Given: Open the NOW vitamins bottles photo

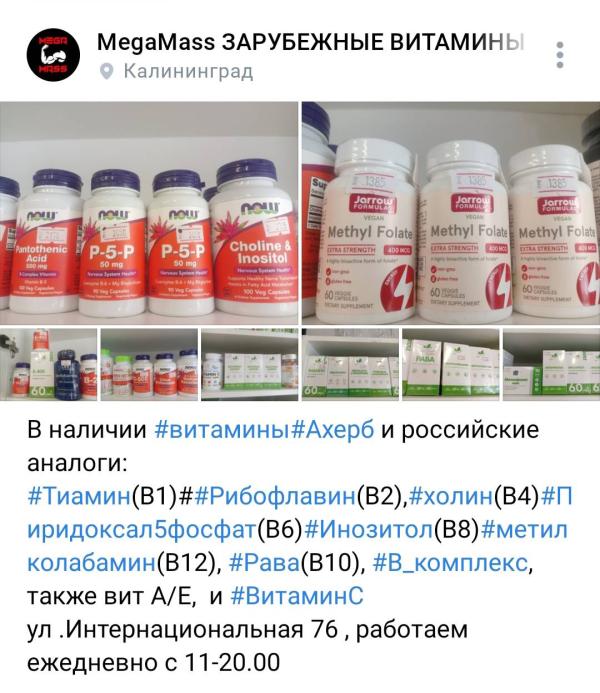Looking at the screenshot, I should pyautogui.click(x=149, y=213).
